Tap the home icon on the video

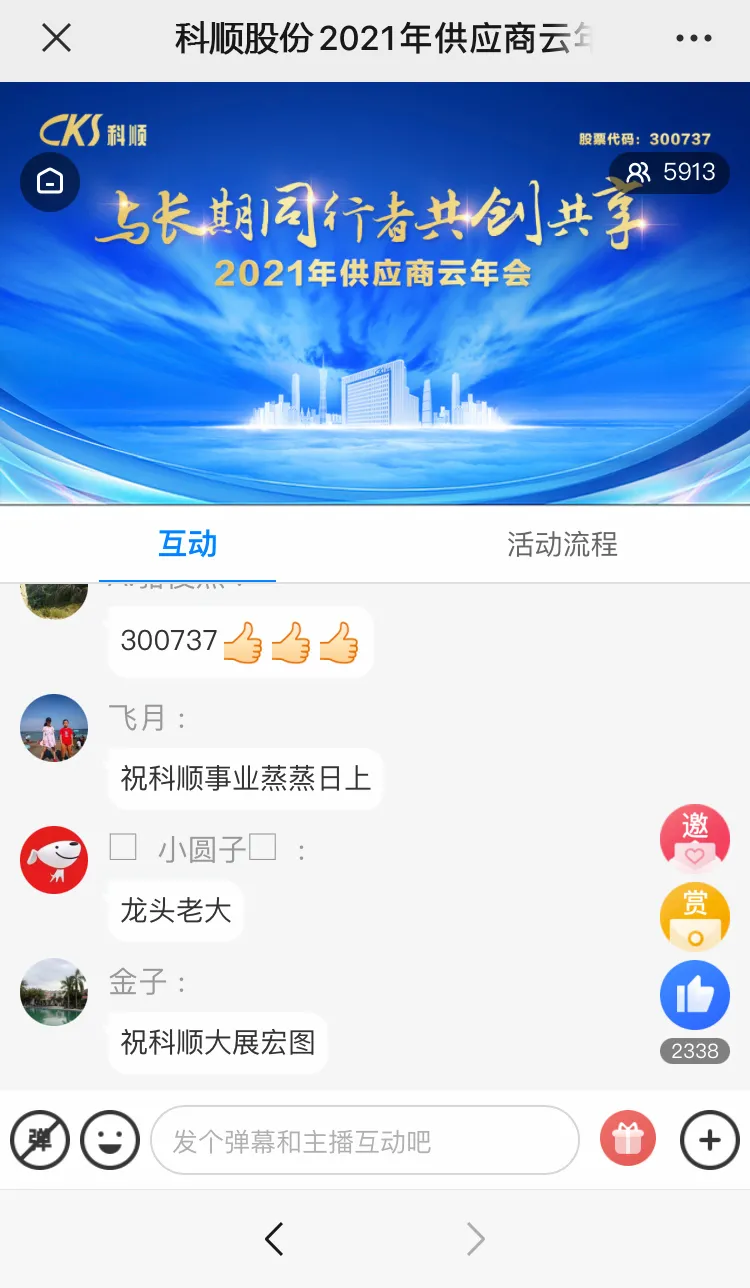[50, 181]
